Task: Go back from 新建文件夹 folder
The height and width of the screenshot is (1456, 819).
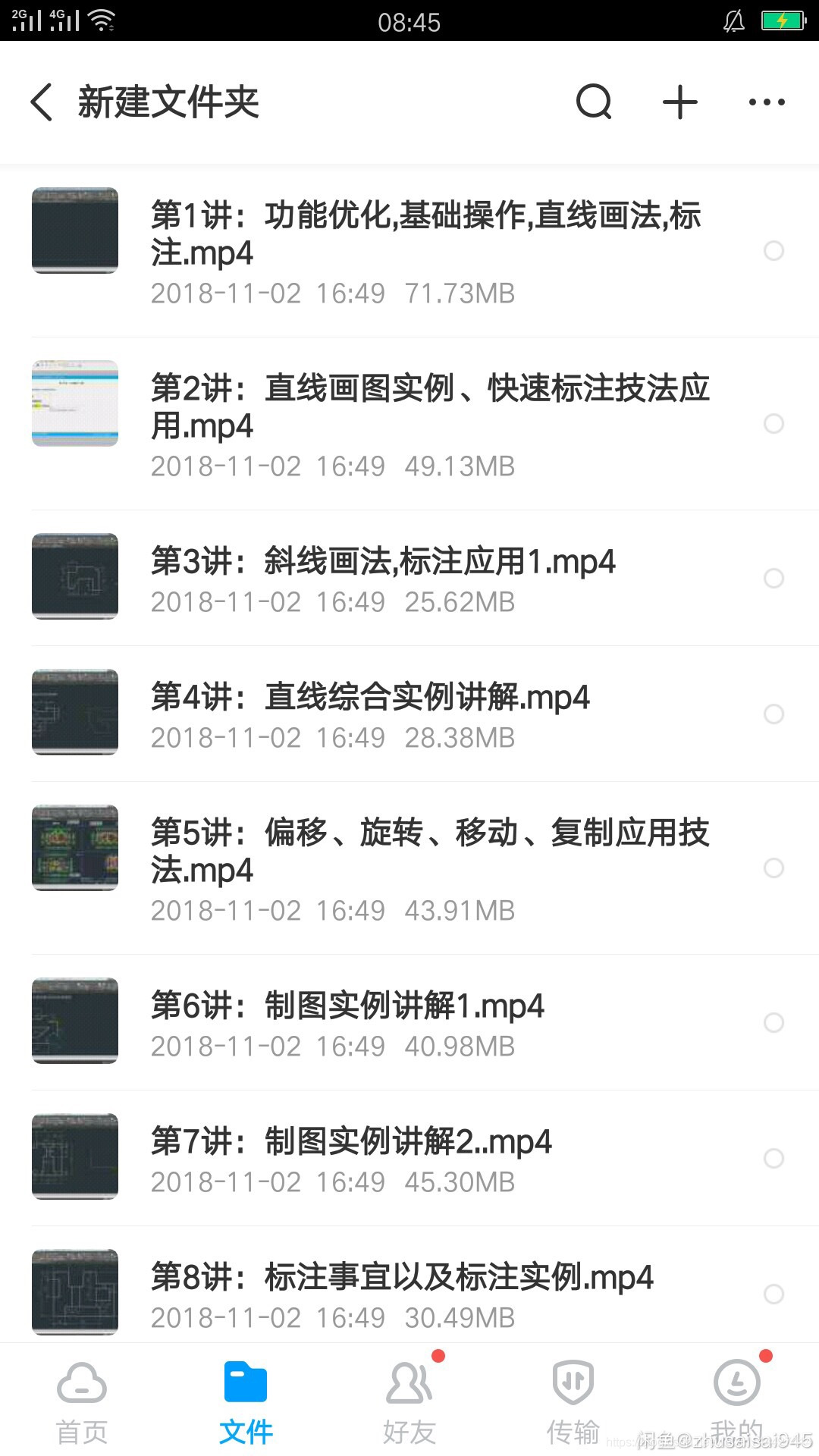Action: (x=42, y=102)
